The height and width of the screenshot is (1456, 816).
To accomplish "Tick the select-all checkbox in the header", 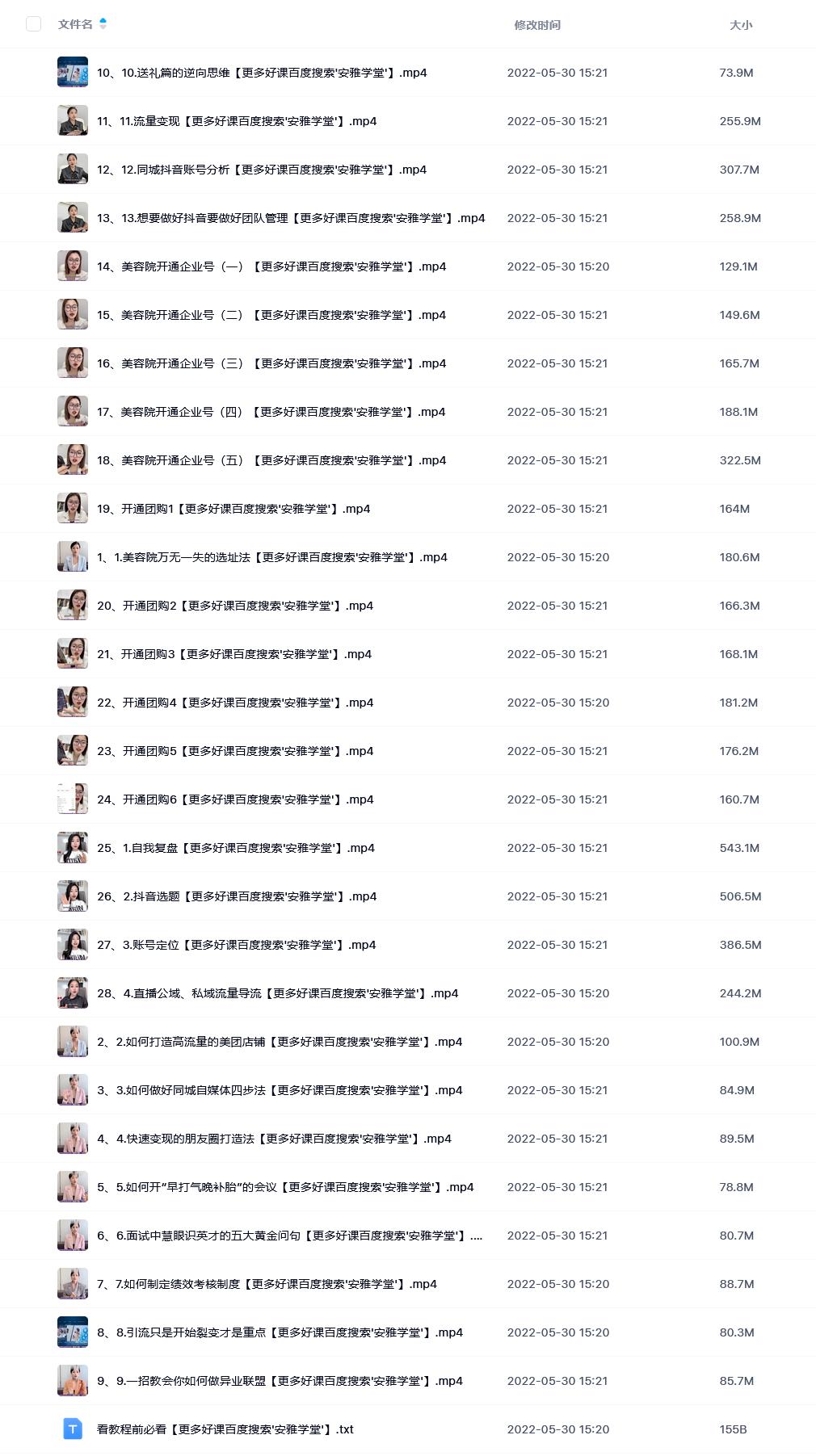I will click(34, 24).
